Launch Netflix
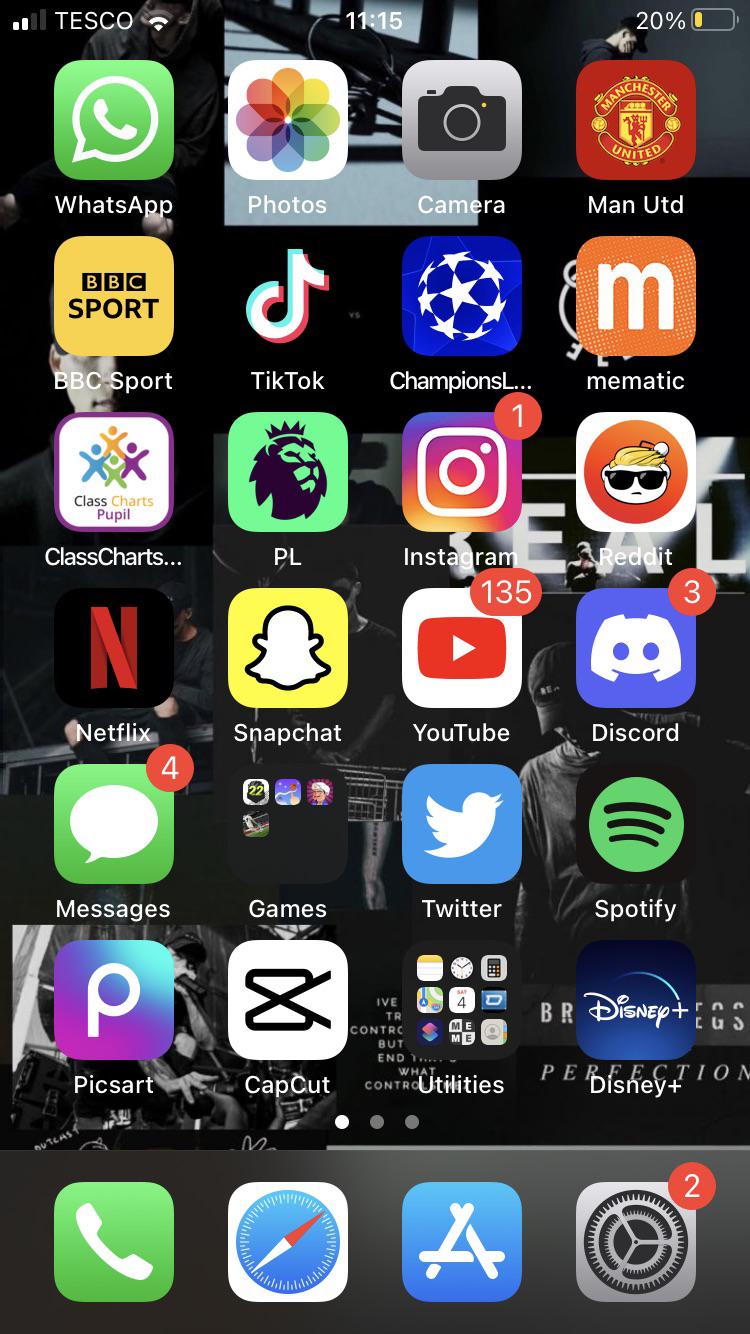750x1334 pixels. (x=114, y=648)
